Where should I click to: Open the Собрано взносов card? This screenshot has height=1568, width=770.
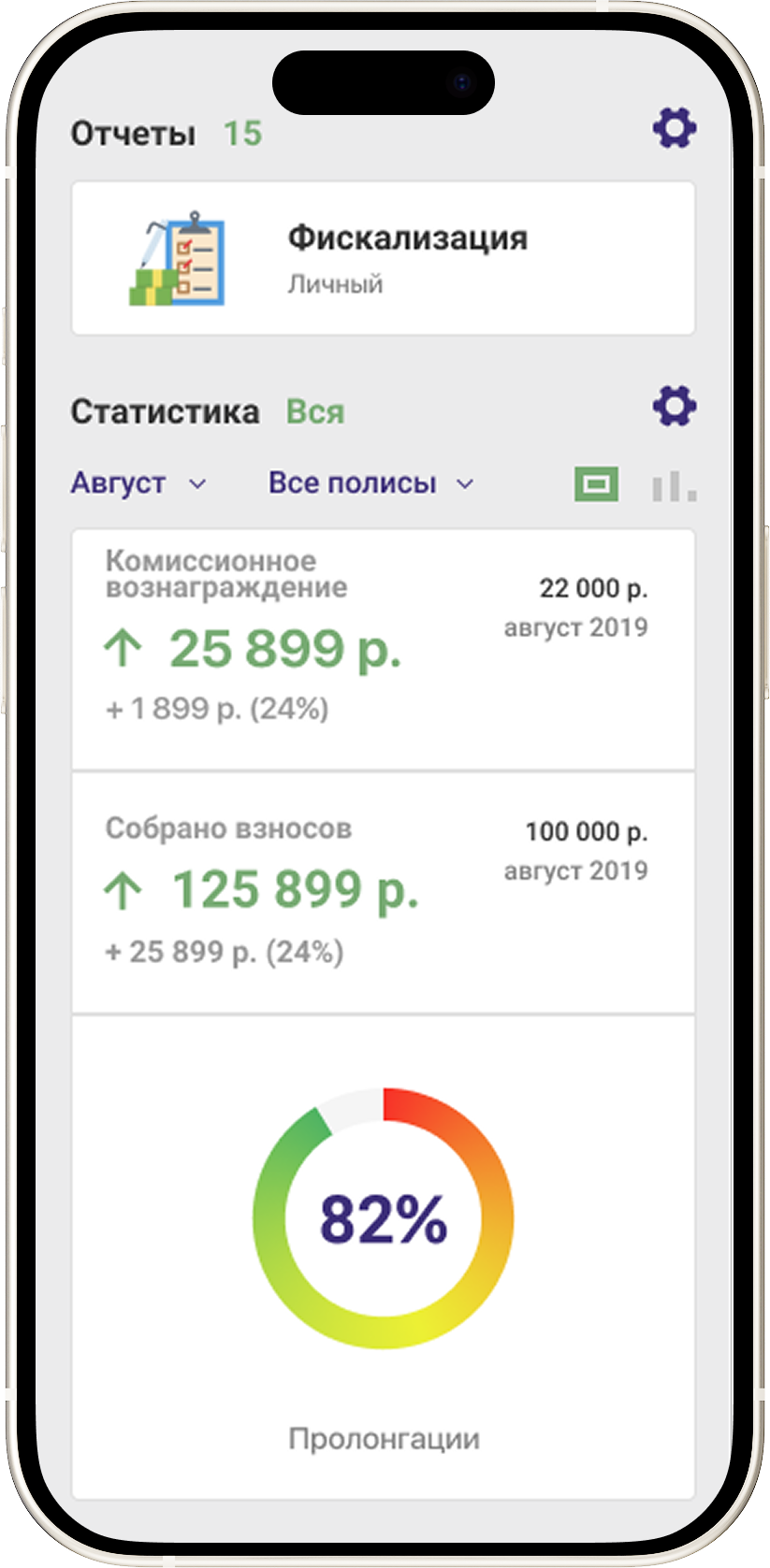click(383, 893)
